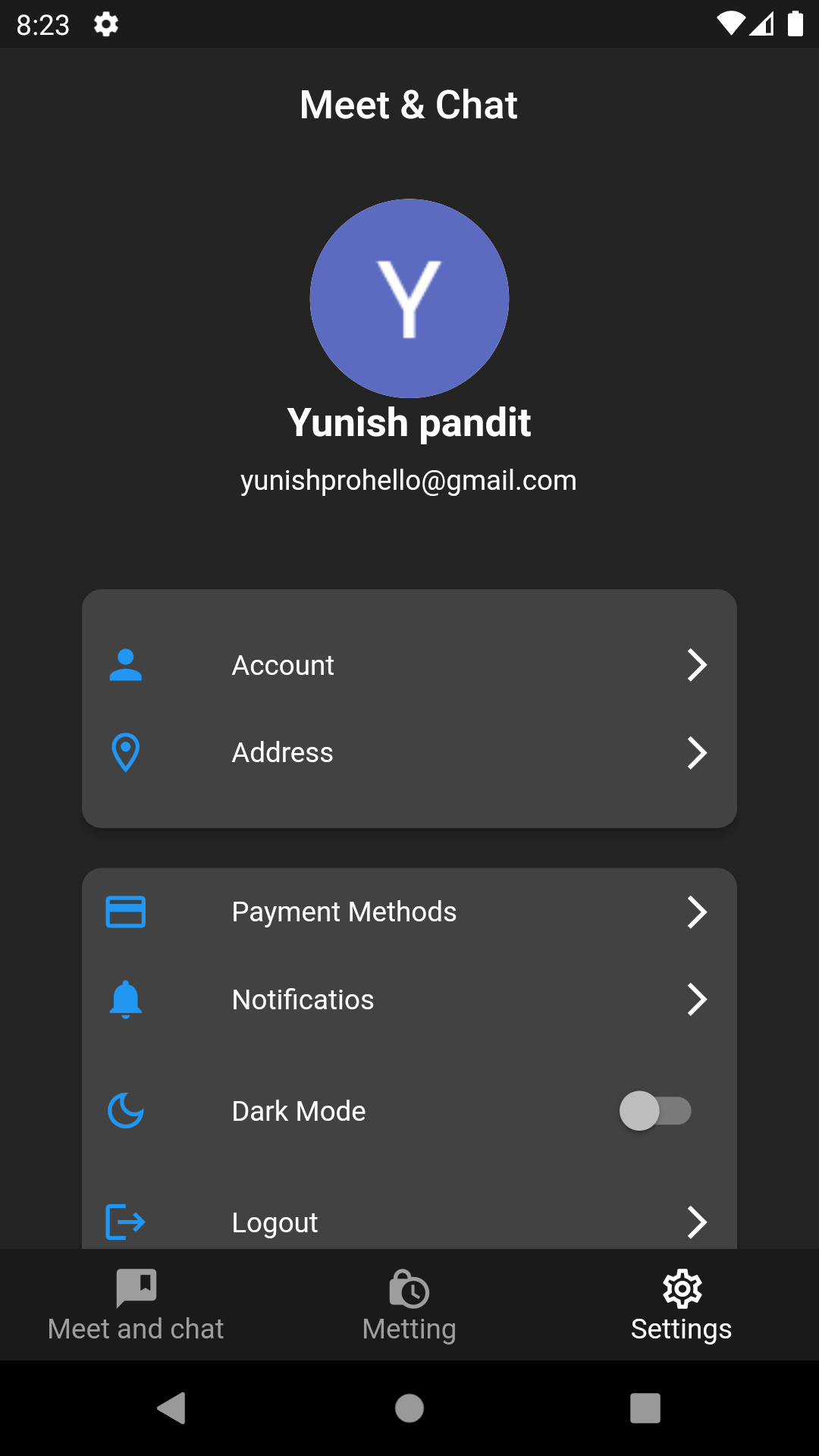Click the Dark Mode moon icon
Image resolution: width=819 pixels, height=1456 pixels.
tap(126, 1110)
